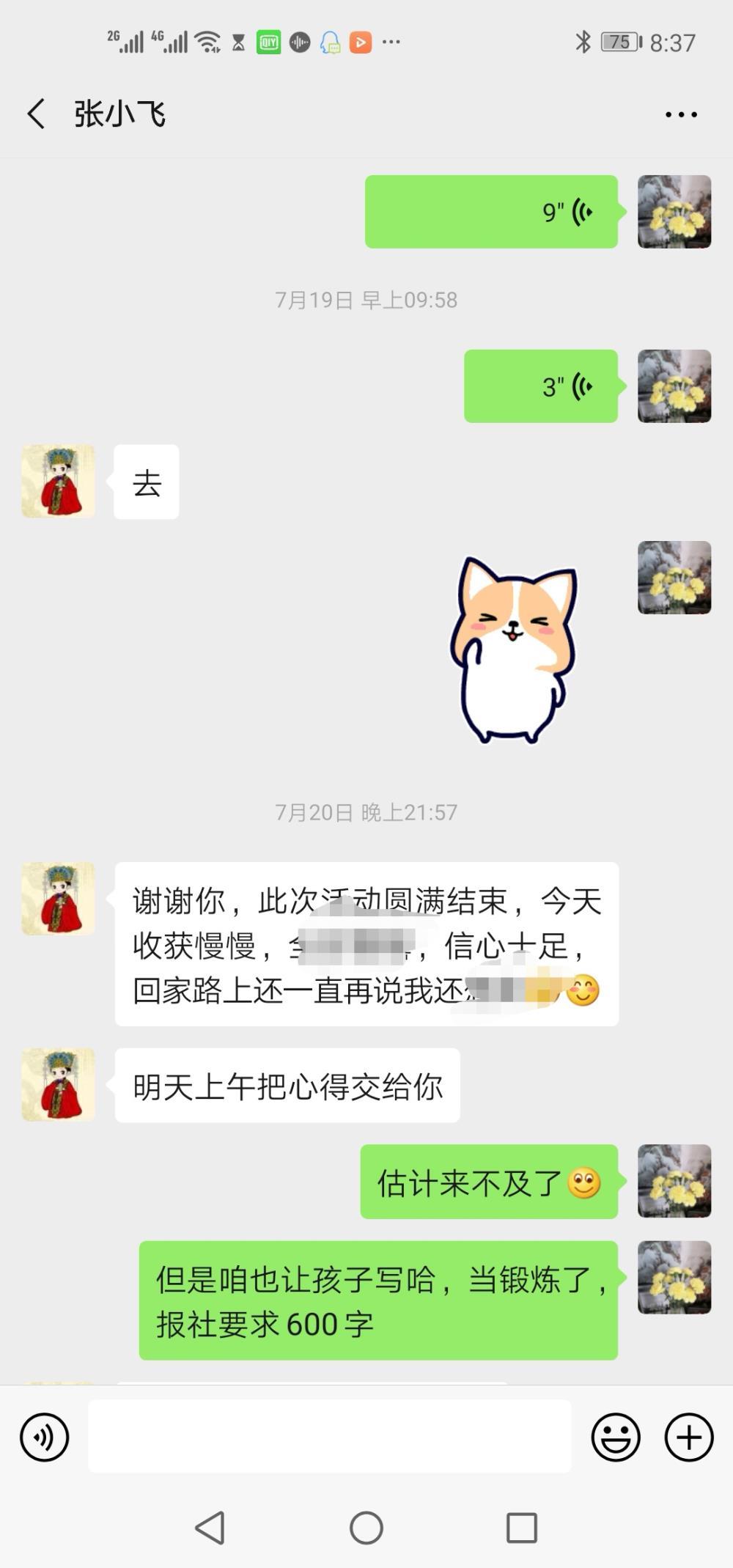Screen dimensions: 733x1568
Task: Tap the message text field
Action: pos(330,1436)
